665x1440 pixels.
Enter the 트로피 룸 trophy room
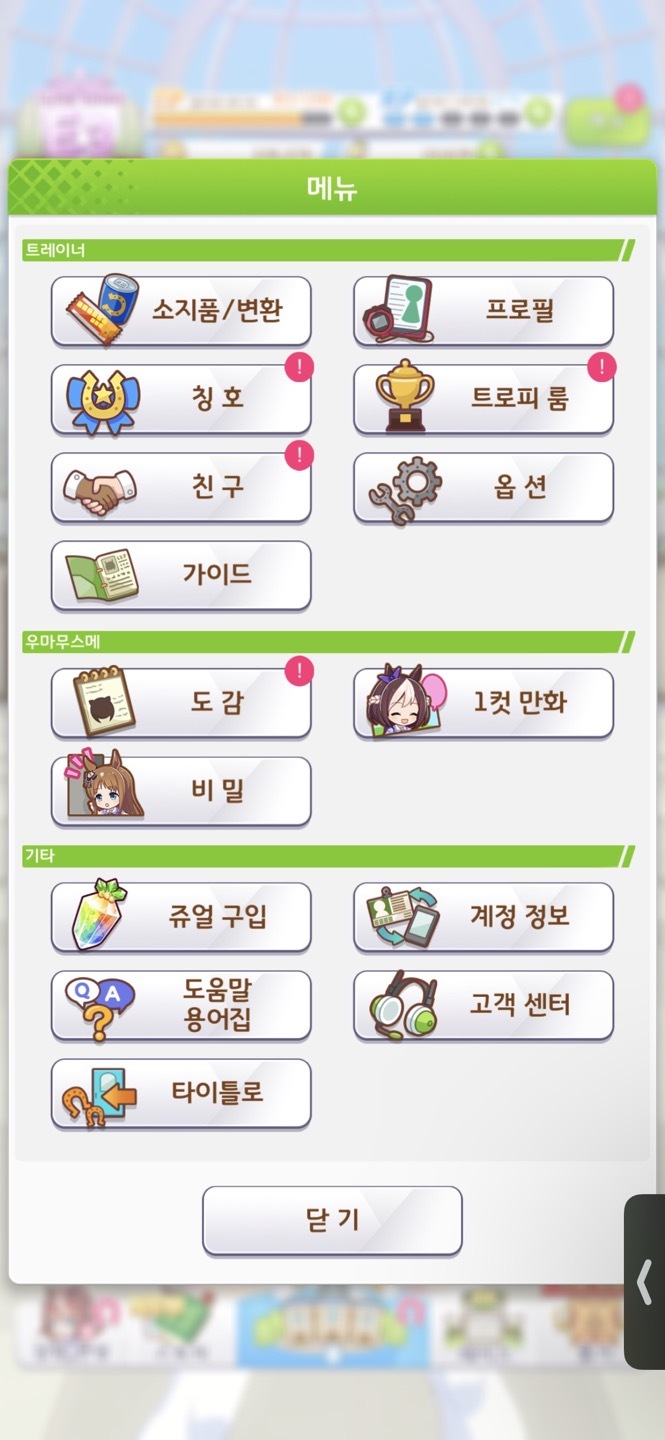pyautogui.click(x=483, y=399)
